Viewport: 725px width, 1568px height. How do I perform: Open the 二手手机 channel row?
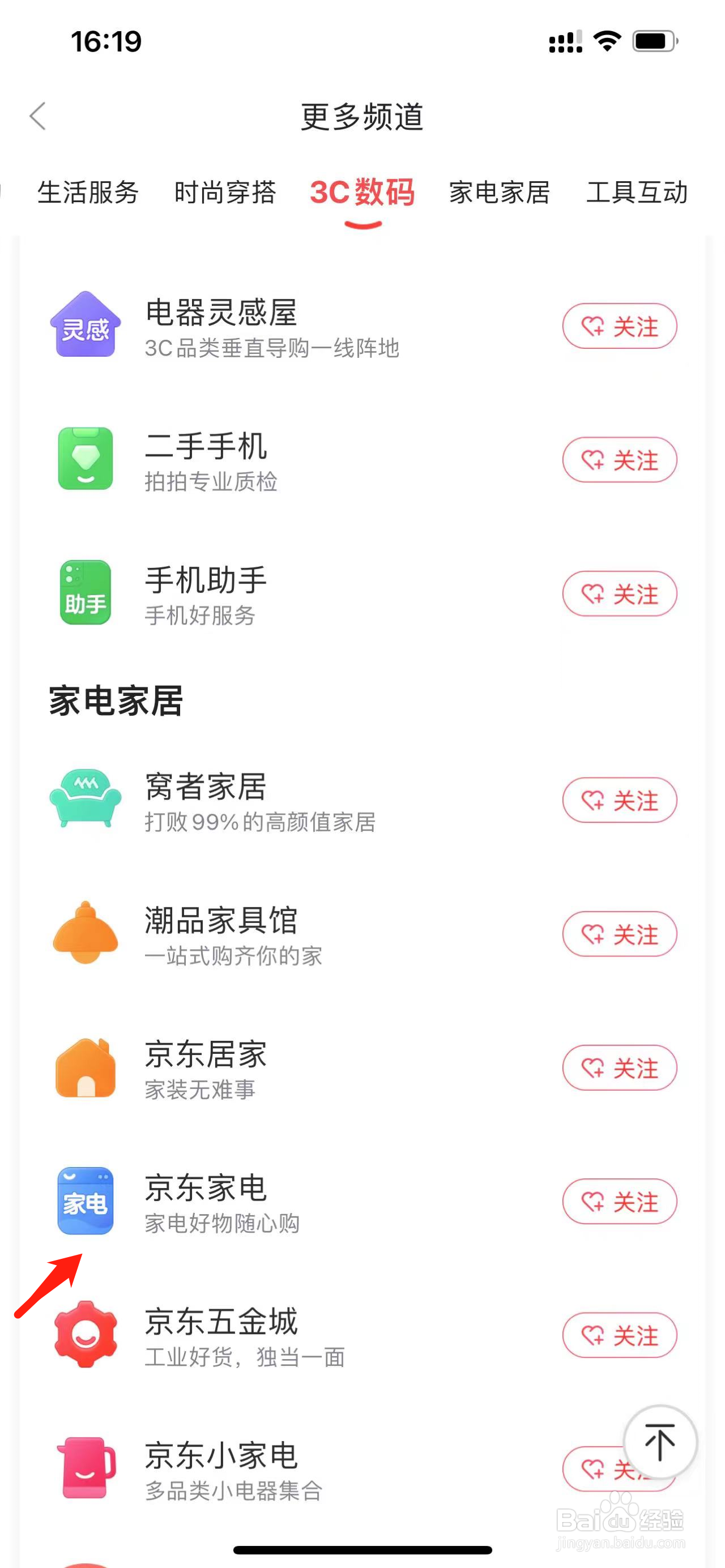(x=207, y=460)
